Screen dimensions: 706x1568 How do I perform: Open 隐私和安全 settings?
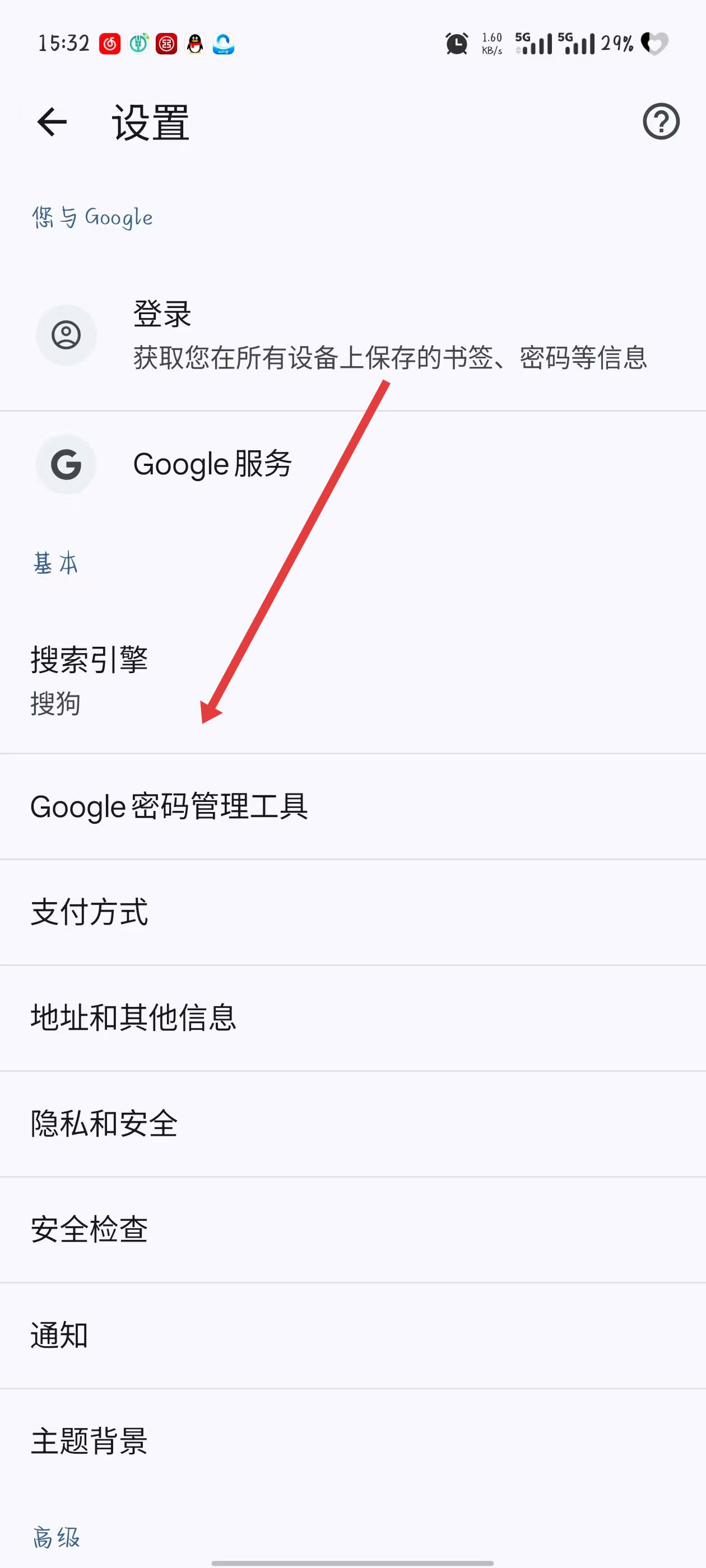[x=352, y=1124]
